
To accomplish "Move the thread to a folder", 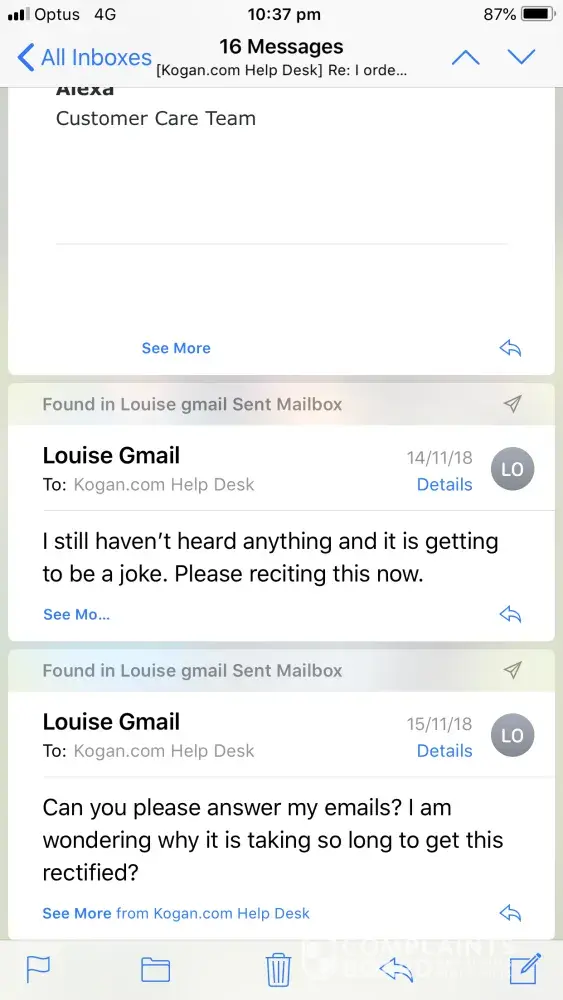I will click(155, 970).
